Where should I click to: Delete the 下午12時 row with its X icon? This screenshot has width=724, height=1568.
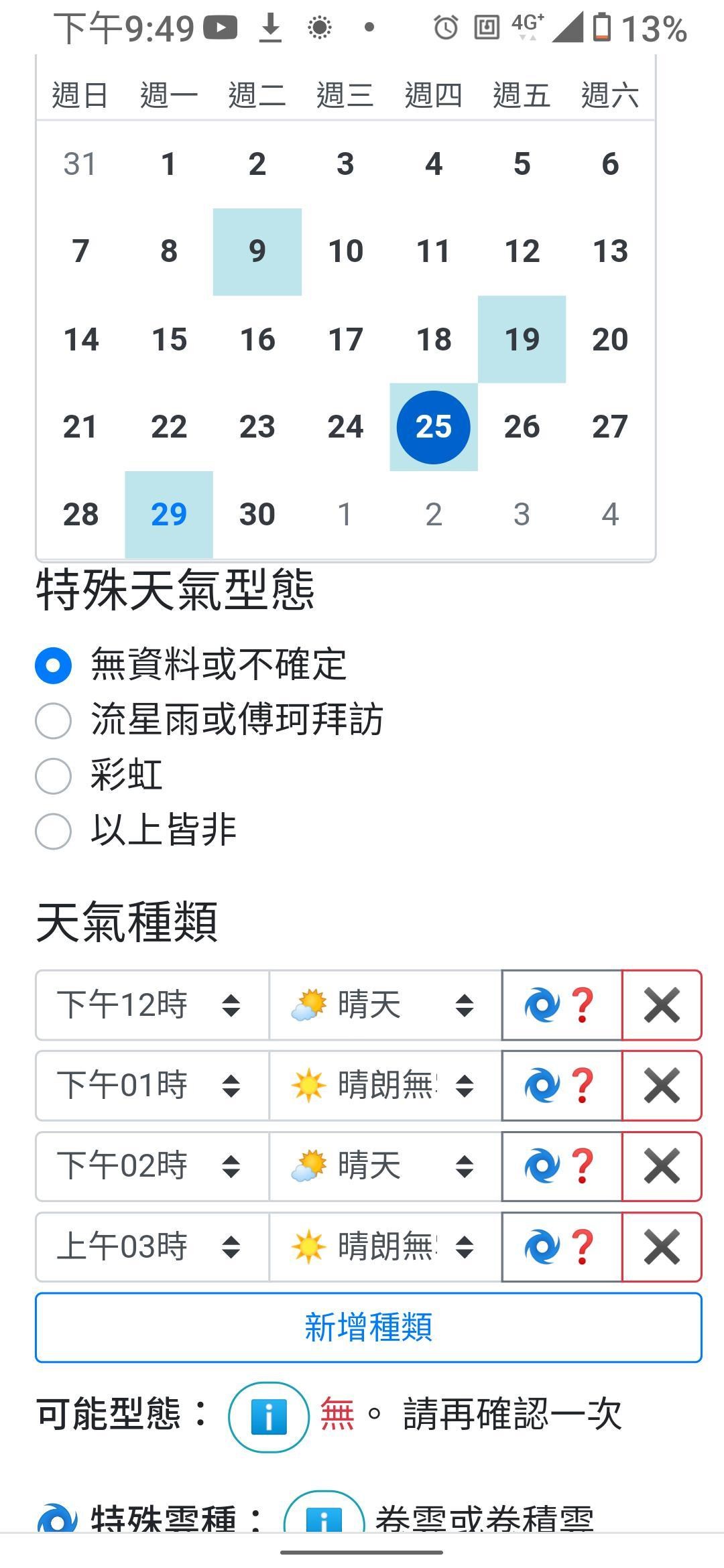pos(662,1005)
